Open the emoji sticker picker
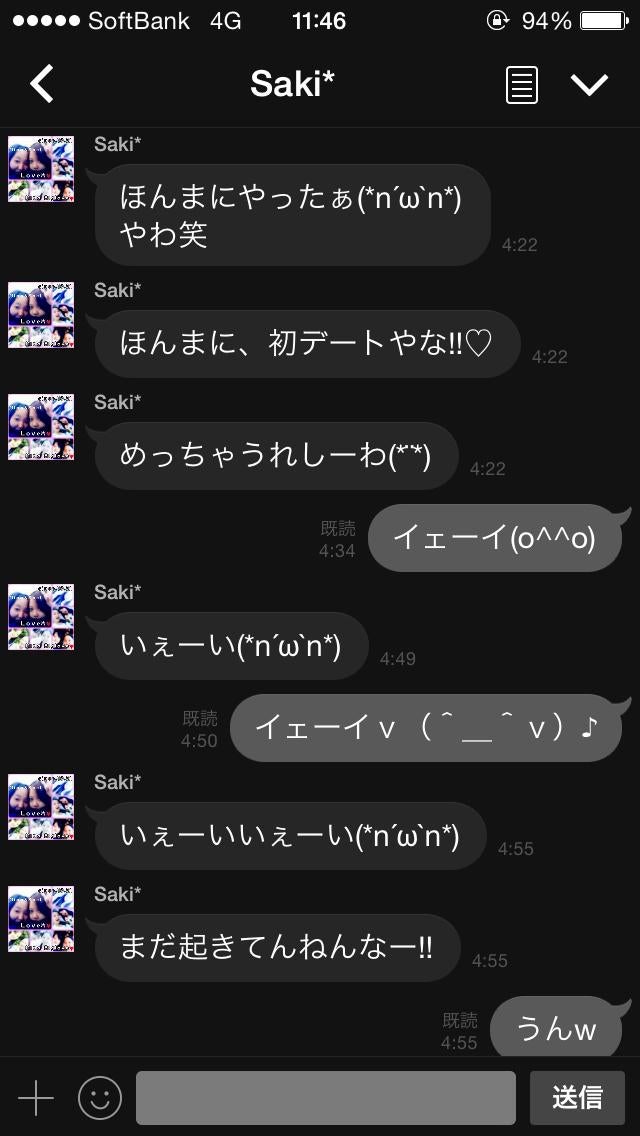The image size is (640, 1136). point(100,1097)
